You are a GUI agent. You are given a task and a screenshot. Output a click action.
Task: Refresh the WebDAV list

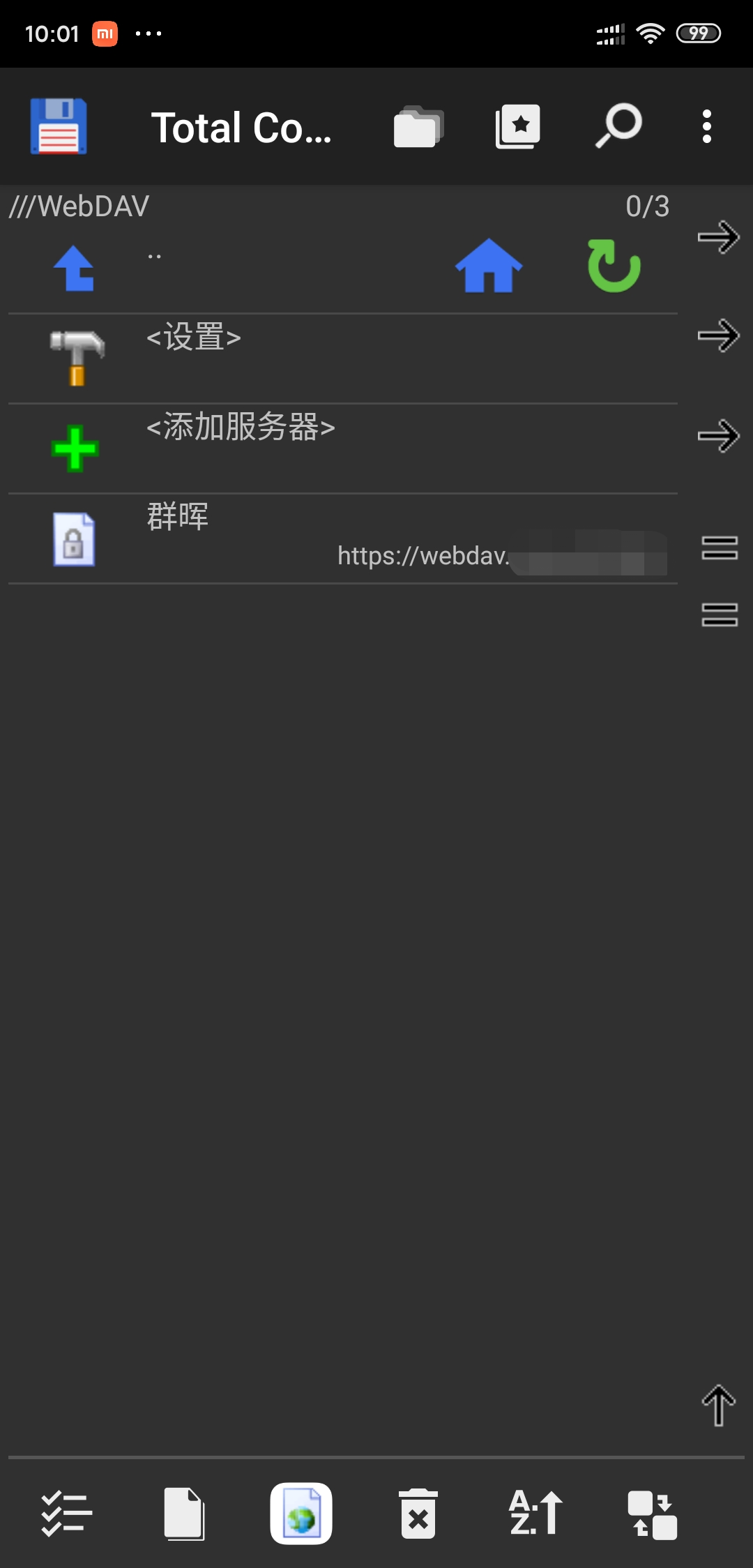point(614,265)
